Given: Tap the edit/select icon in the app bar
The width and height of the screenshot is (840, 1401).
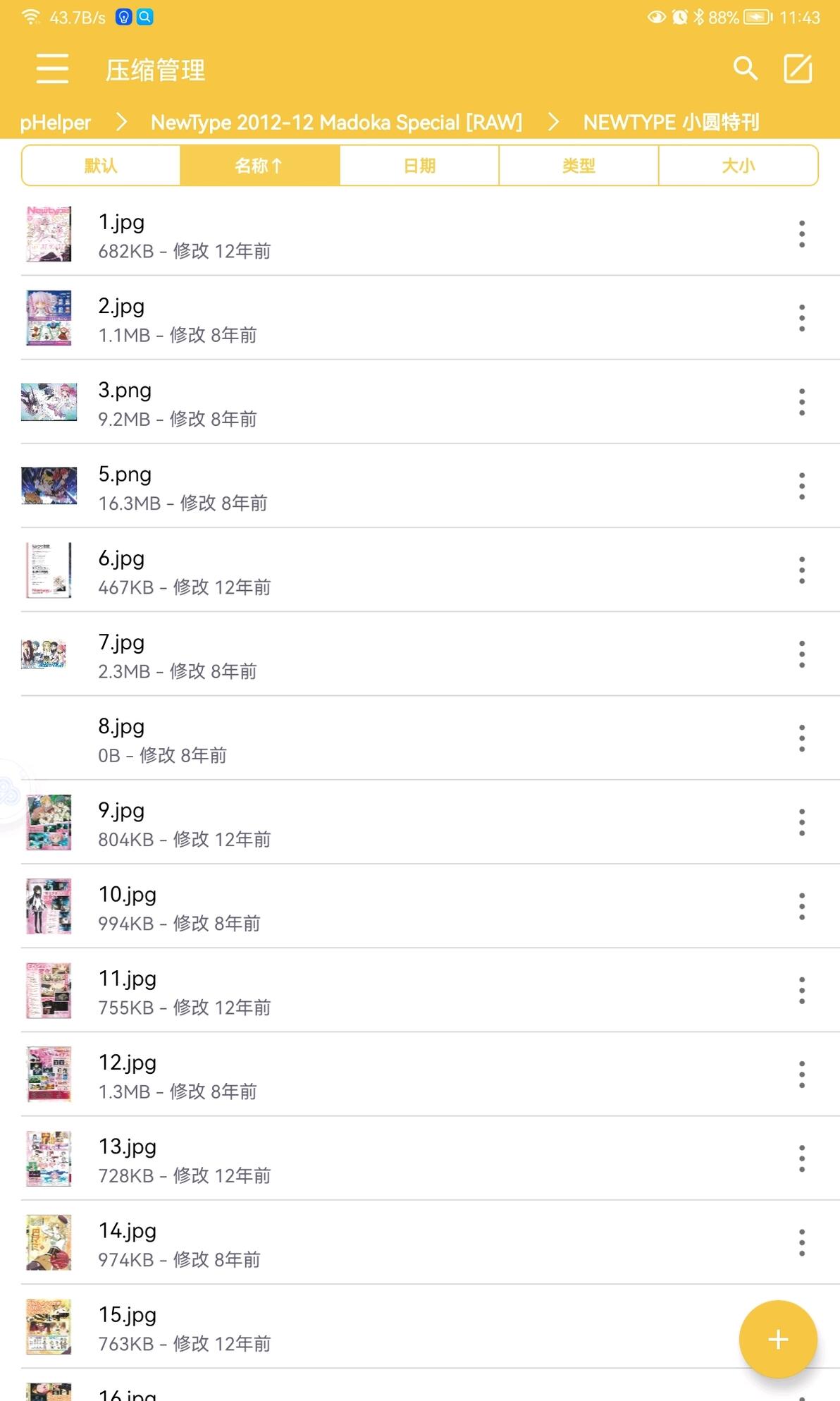Looking at the screenshot, I should [x=798, y=69].
